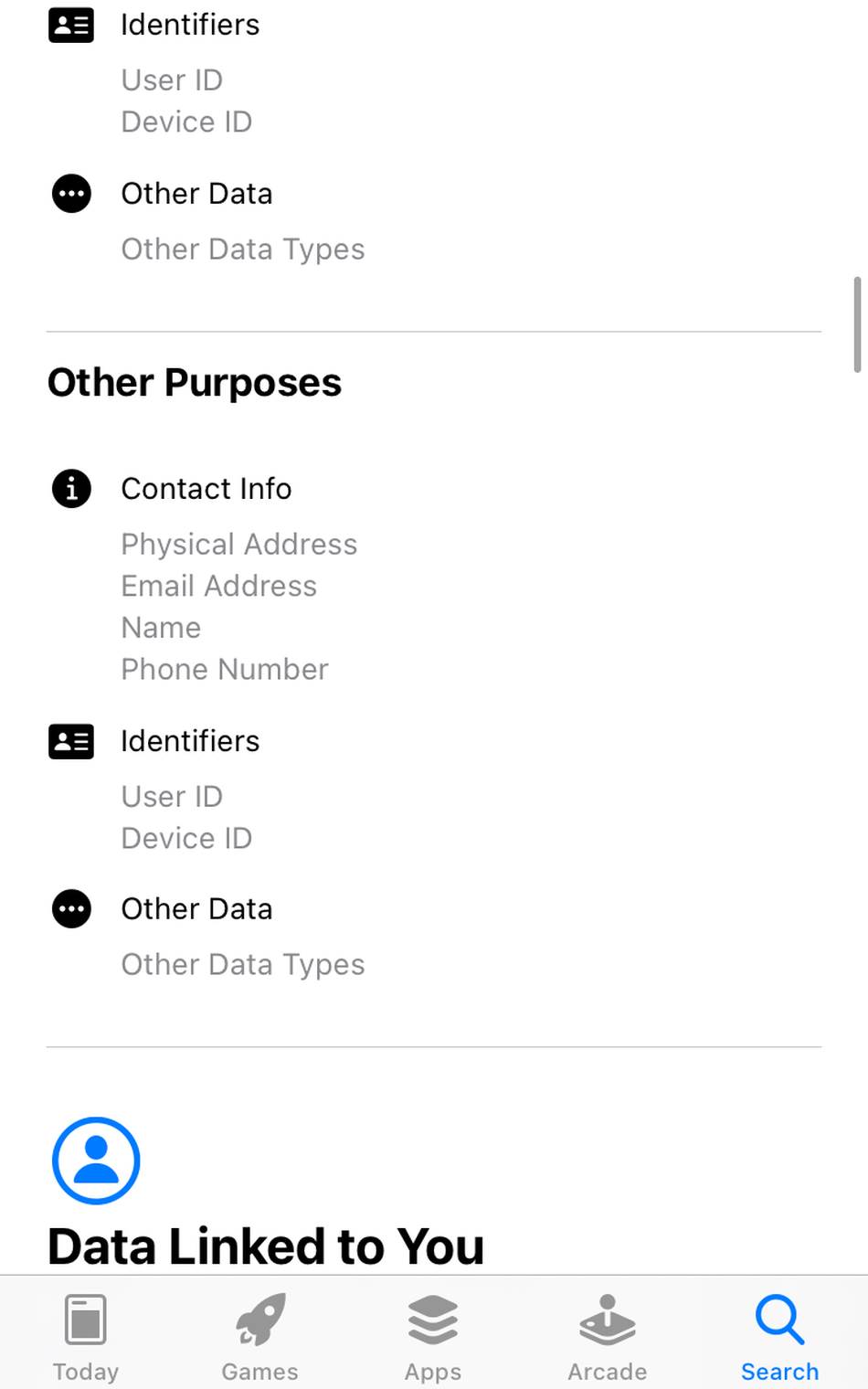Click the topmost Identifiers badge icon
This screenshot has height=1389, width=868.
click(x=70, y=26)
